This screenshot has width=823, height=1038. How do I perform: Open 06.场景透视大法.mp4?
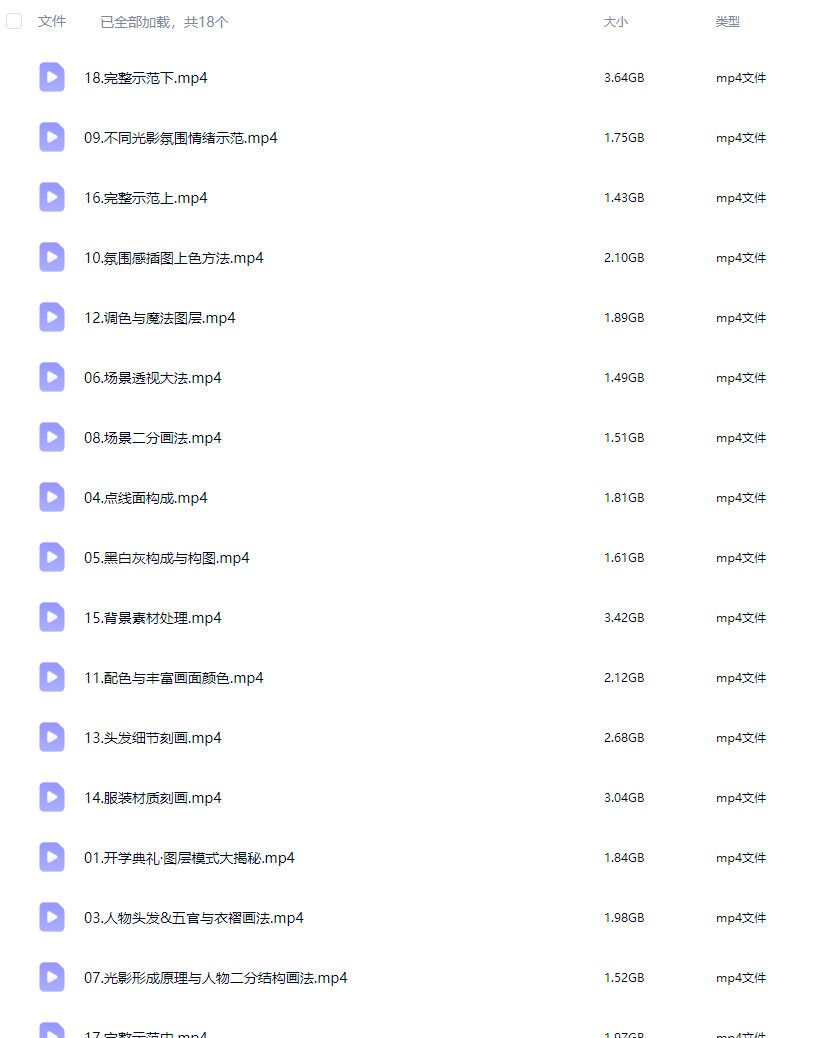[152, 378]
